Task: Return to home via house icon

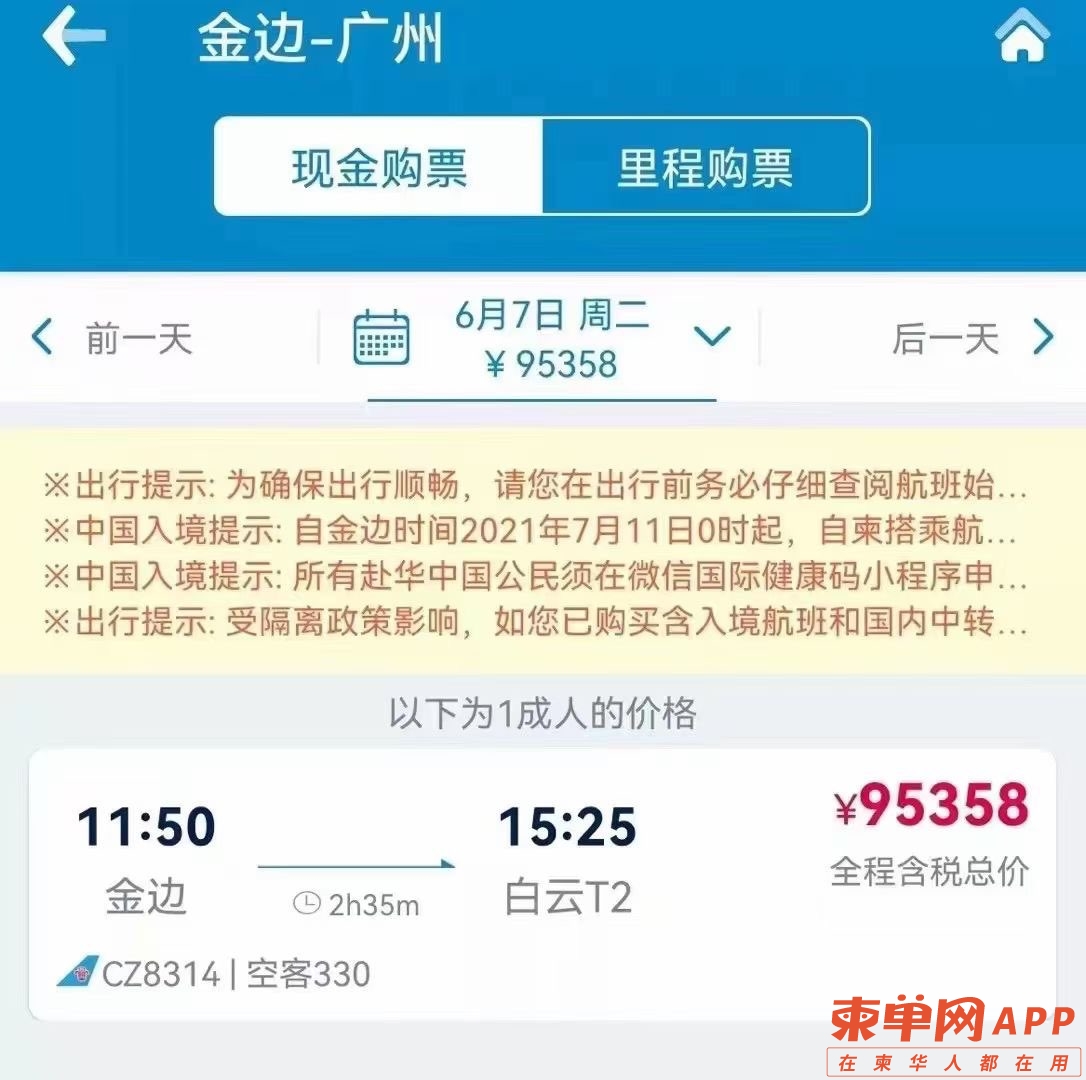Action: [x=1022, y=36]
